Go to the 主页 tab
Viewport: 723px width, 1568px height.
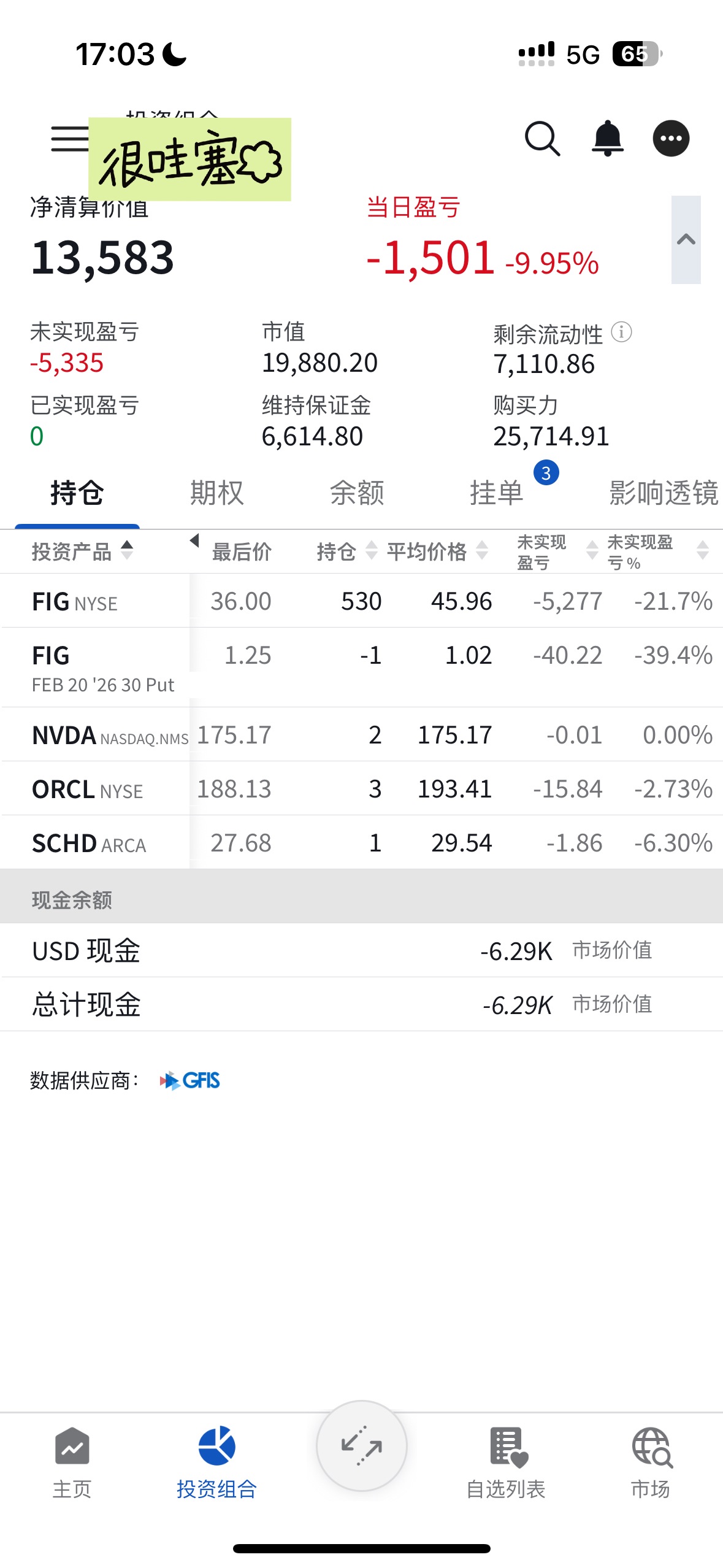72,1462
